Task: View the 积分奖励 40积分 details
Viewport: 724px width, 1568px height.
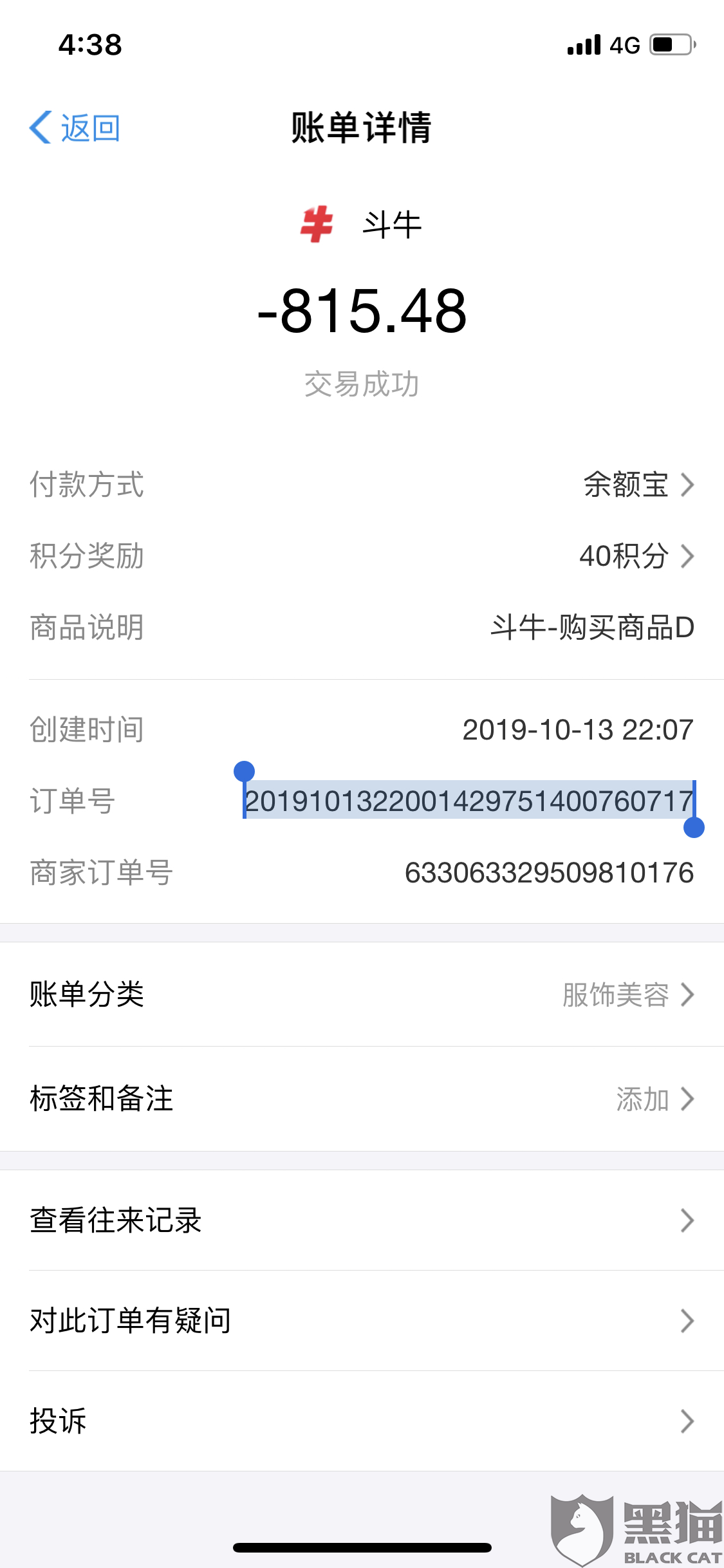Action: pyautogui.click(x=362, y=556)
